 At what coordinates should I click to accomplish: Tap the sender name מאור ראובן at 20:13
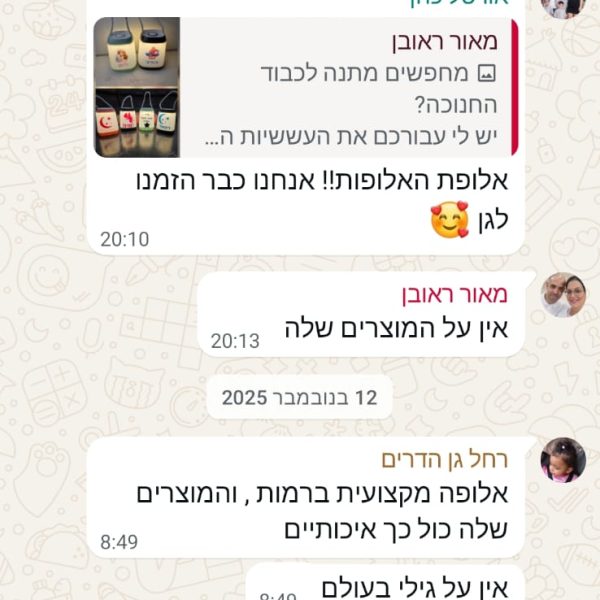click(455, 293)
